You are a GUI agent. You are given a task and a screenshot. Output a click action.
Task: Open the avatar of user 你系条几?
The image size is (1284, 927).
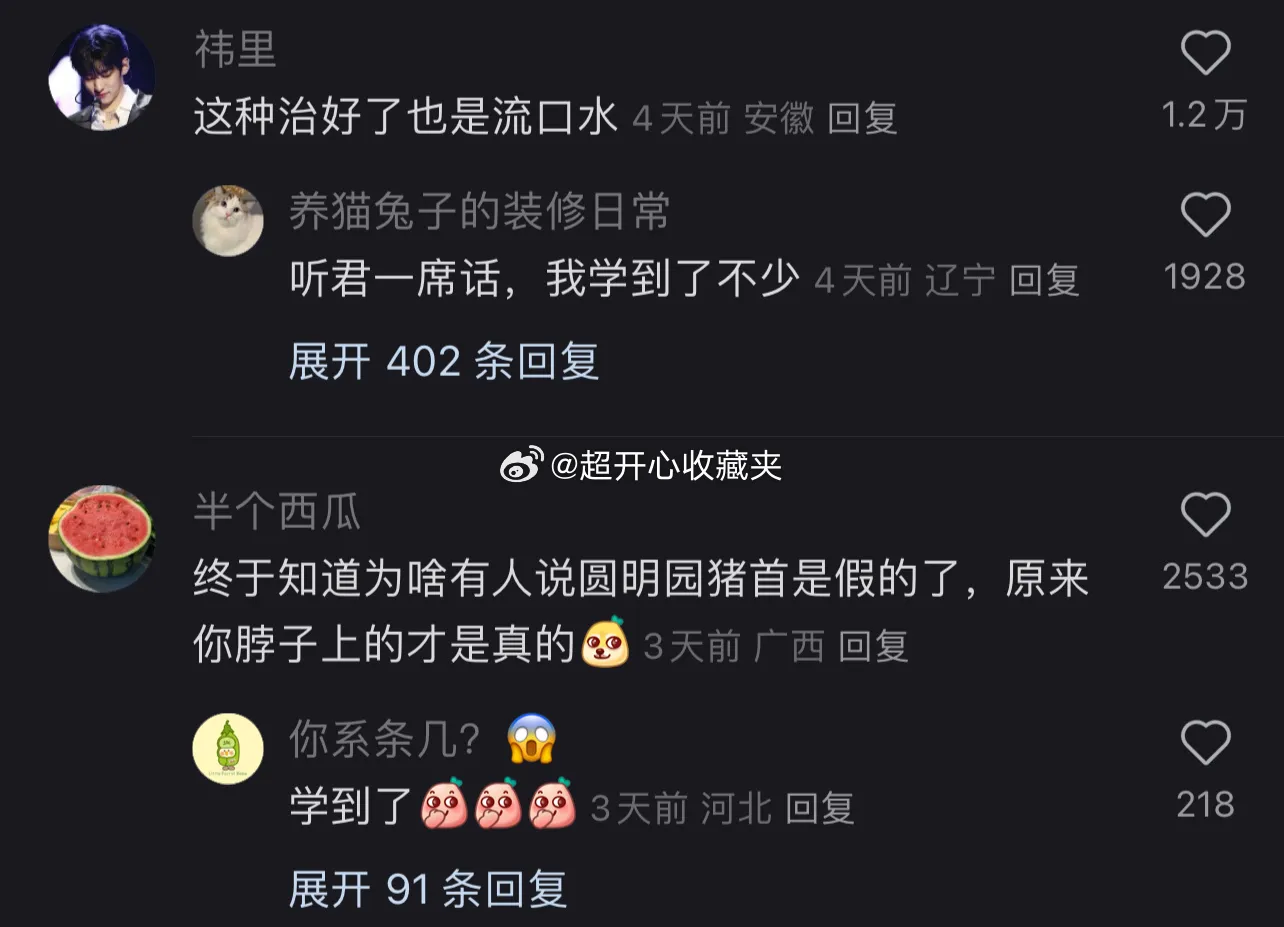(x=228, y=749)
